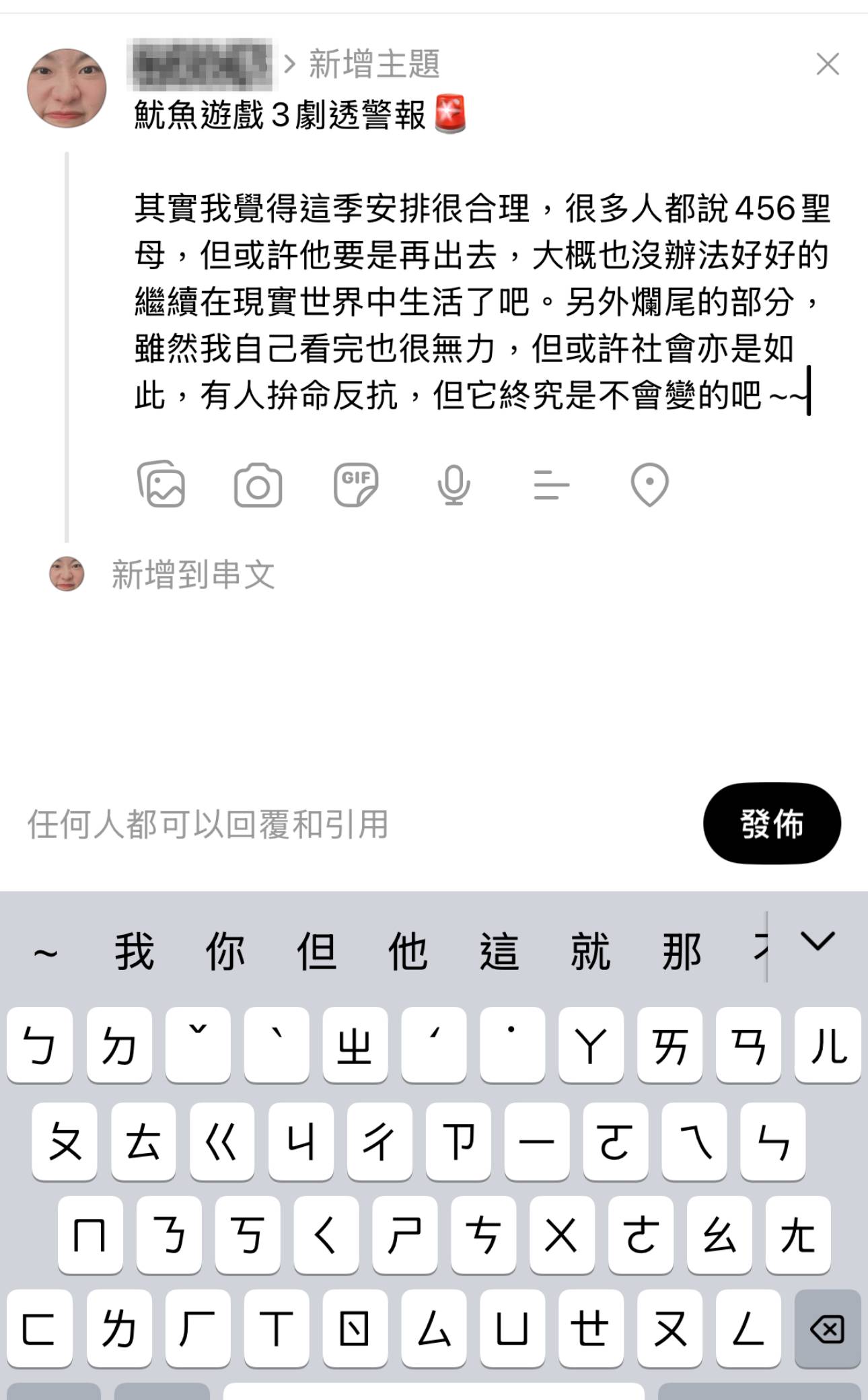The height and width of the screenshot is (1400, 868).
Task: Add a location with the location pin icon
Action: (x=649, y=486)
